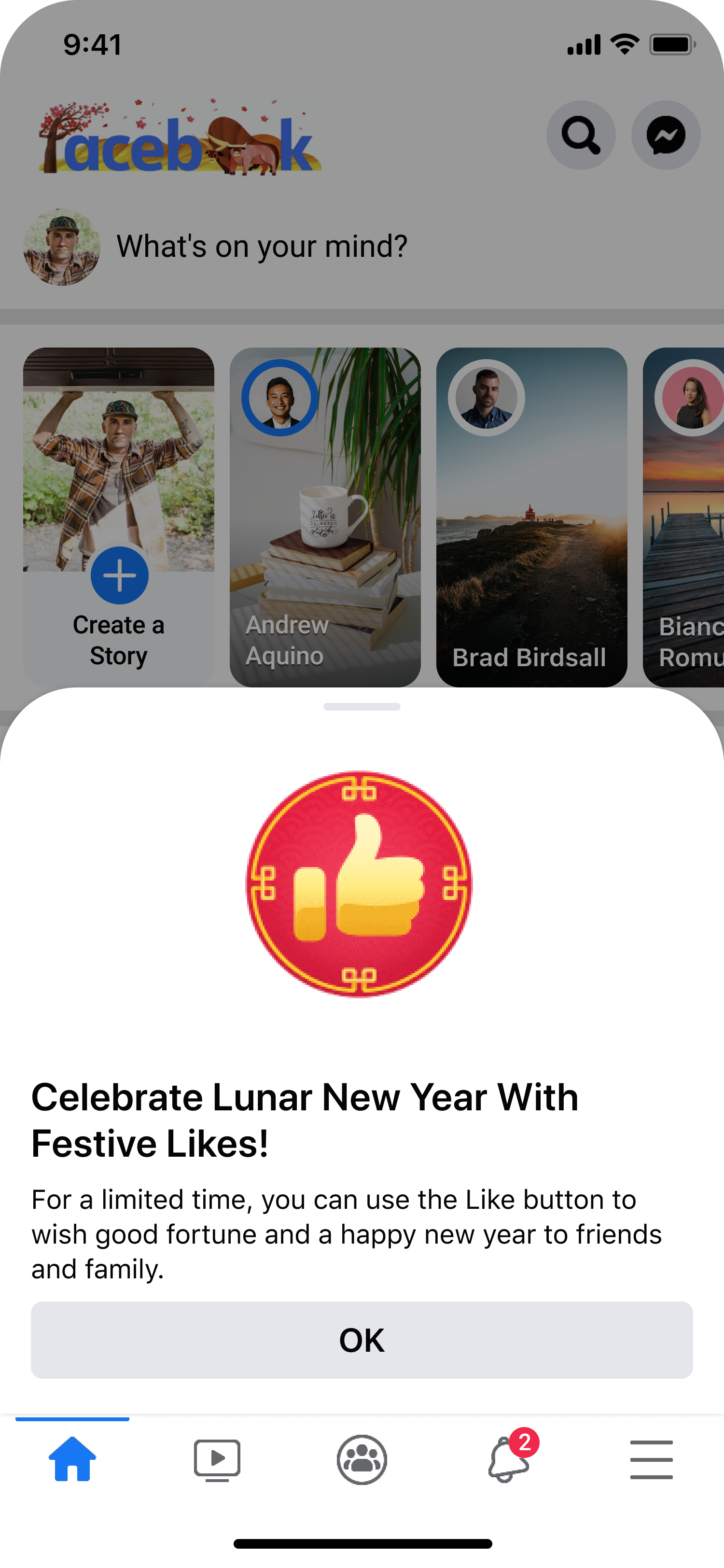View Andrew Aquino's story

[325, 517]
